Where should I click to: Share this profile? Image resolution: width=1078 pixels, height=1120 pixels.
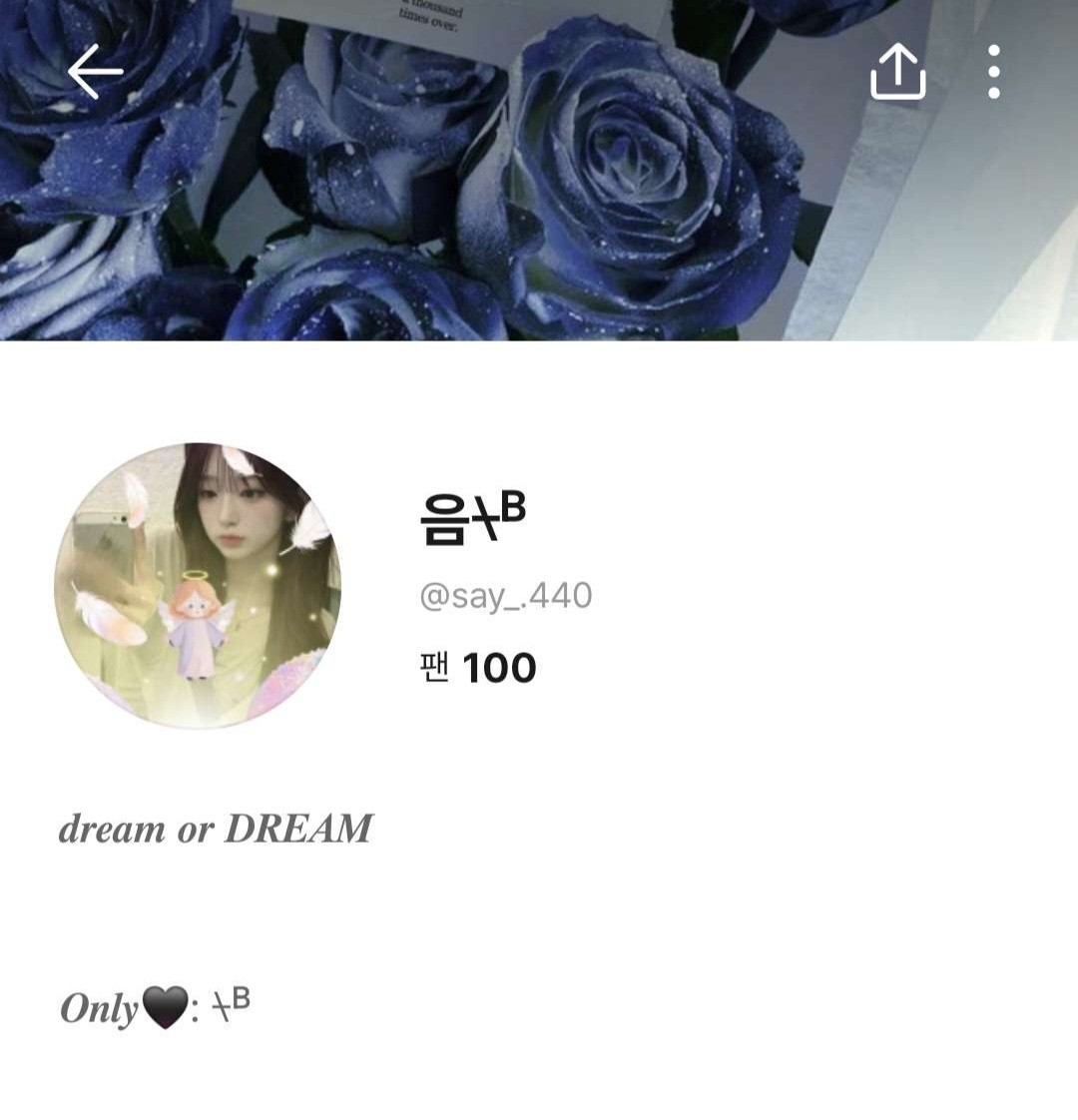[x=898, y=72]
